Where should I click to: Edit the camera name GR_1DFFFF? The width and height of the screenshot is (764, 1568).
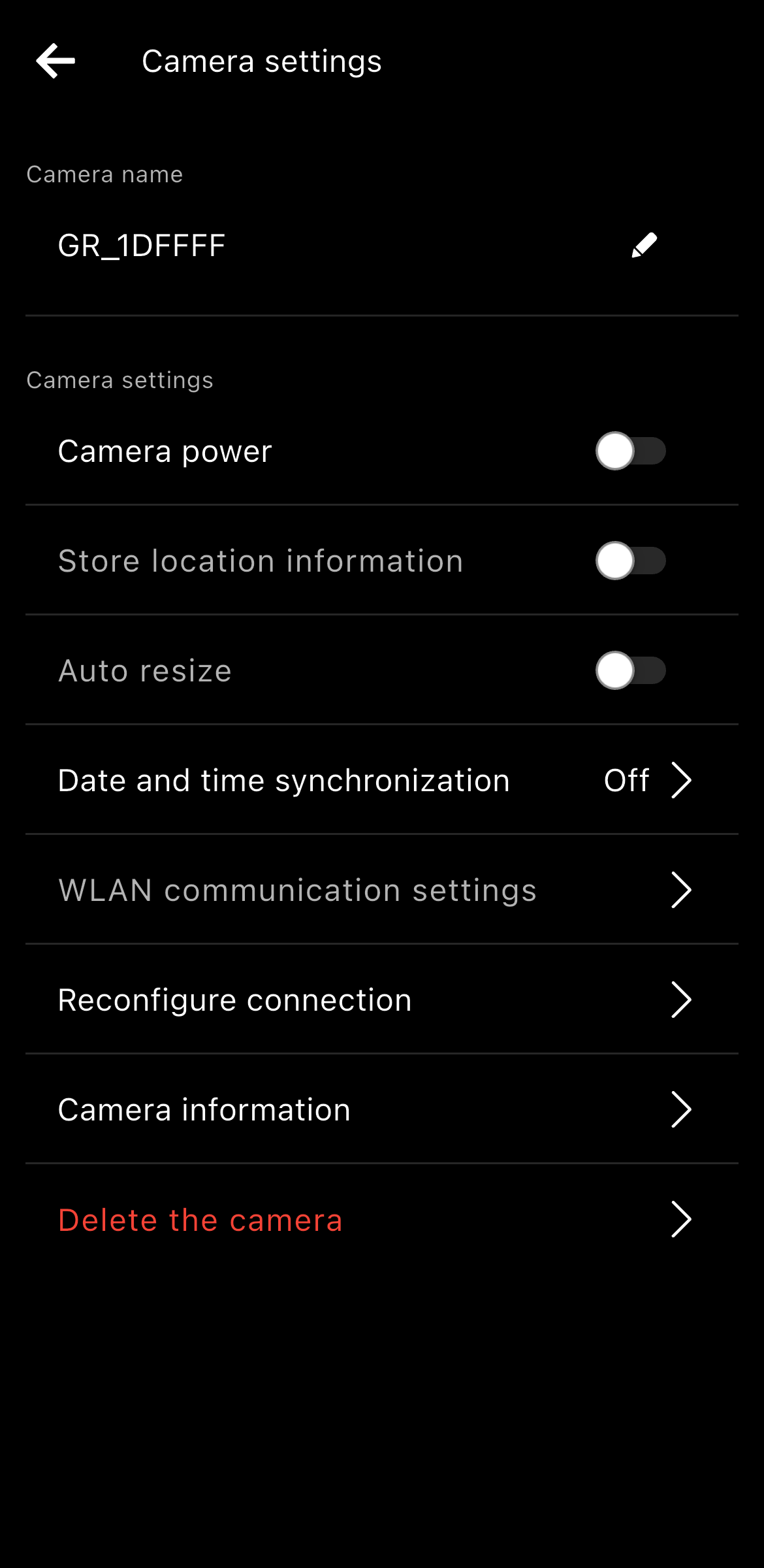click(x=644, y=246)
